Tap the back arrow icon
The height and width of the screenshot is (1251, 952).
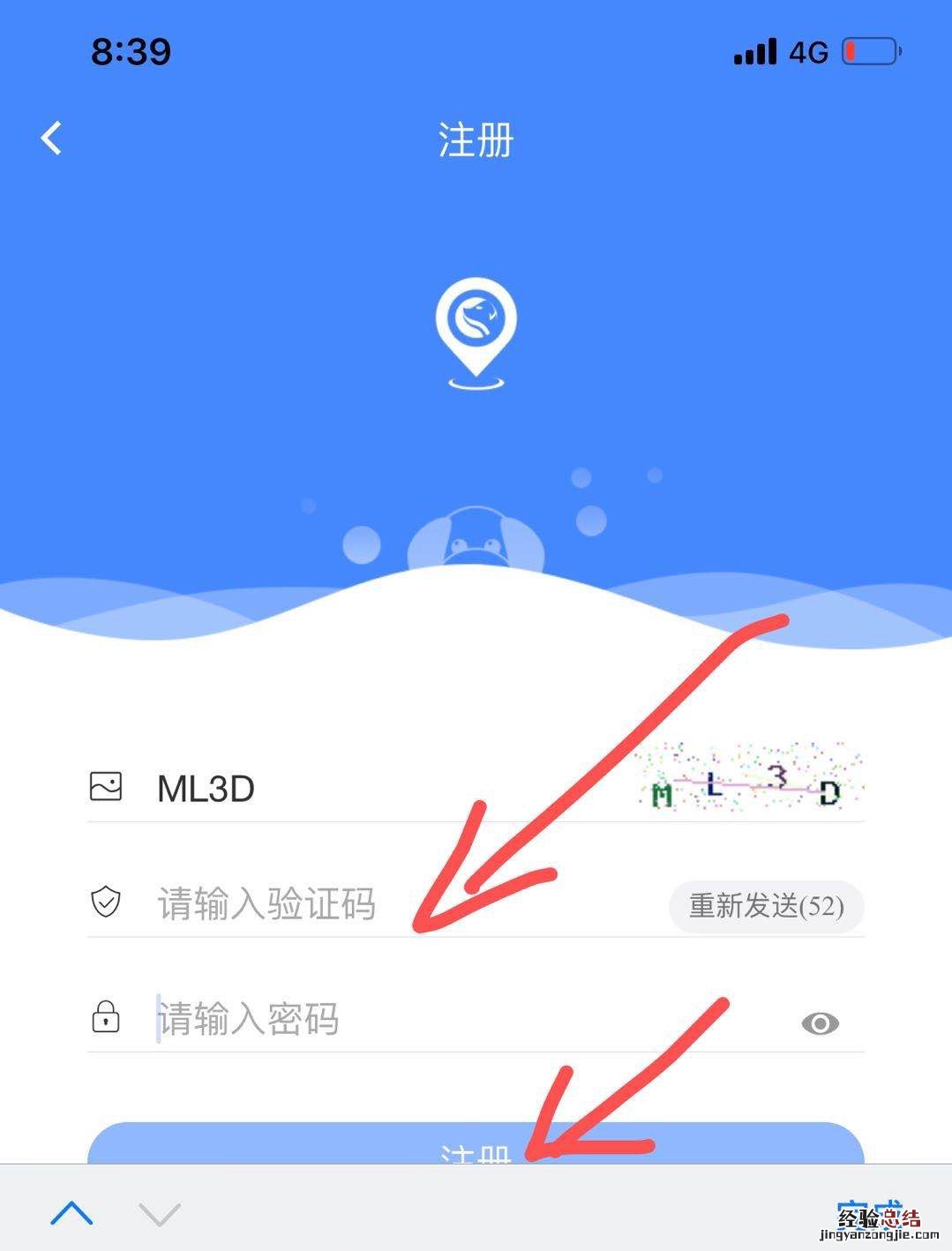point(52,138)
